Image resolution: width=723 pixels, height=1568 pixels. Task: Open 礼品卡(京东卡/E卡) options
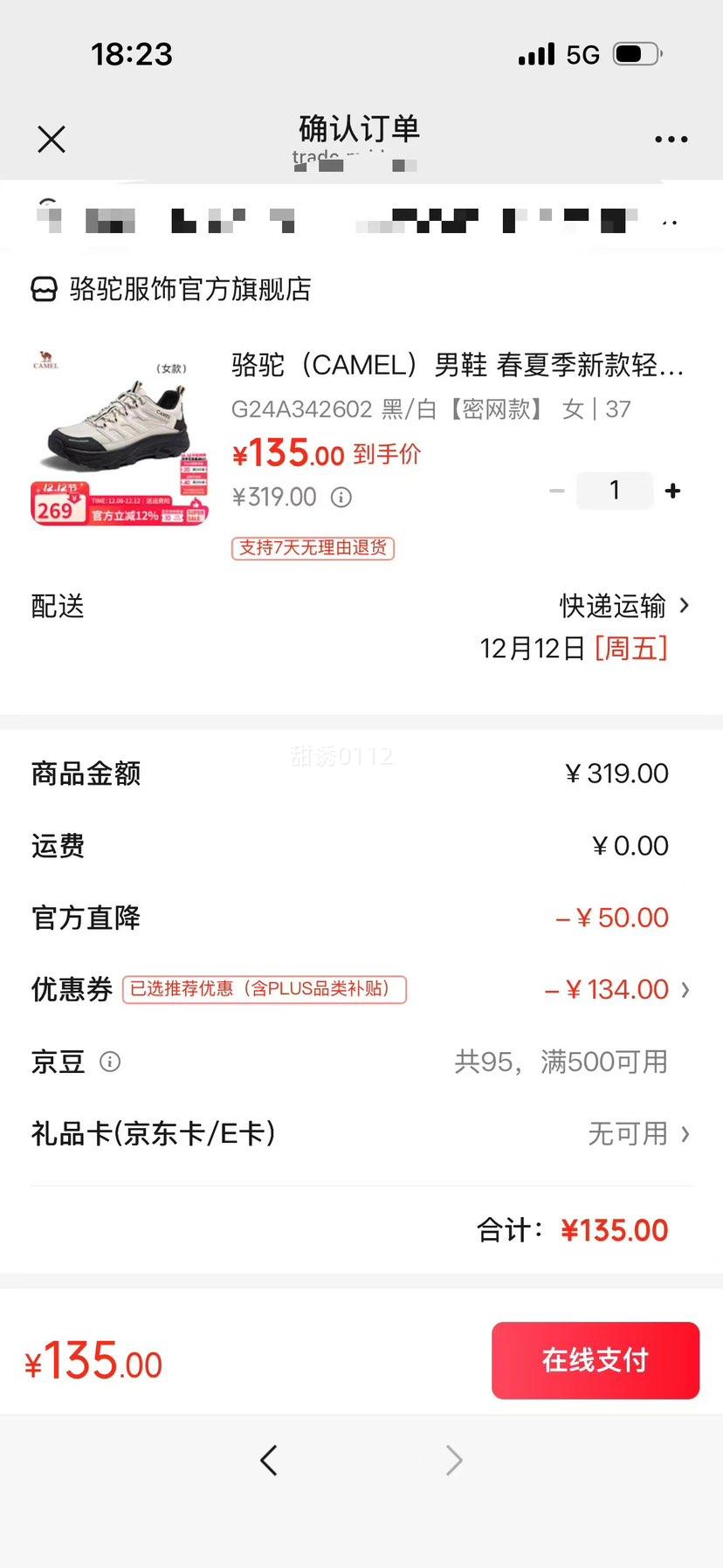tap(637, 1134)
